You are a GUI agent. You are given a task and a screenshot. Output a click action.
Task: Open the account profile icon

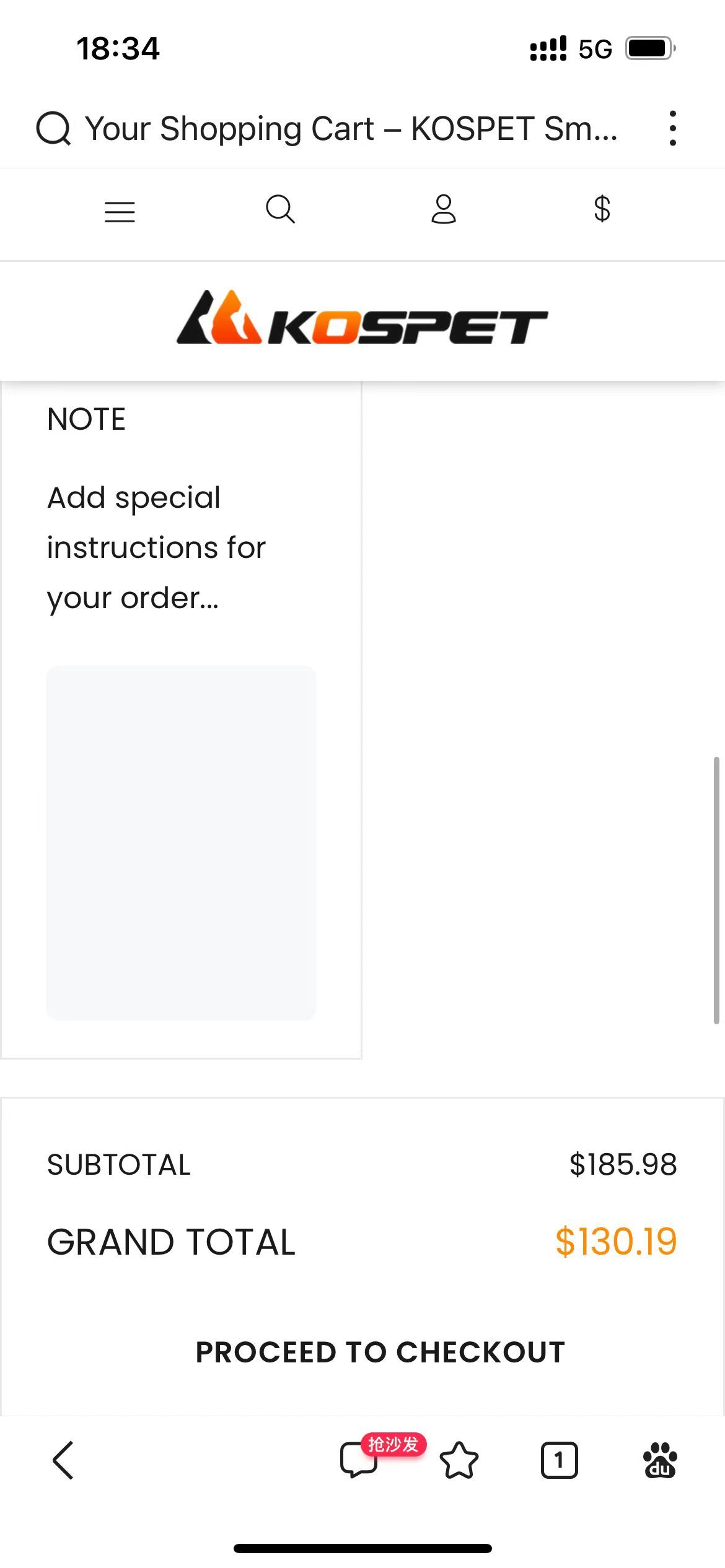click(x=444, y=209)
